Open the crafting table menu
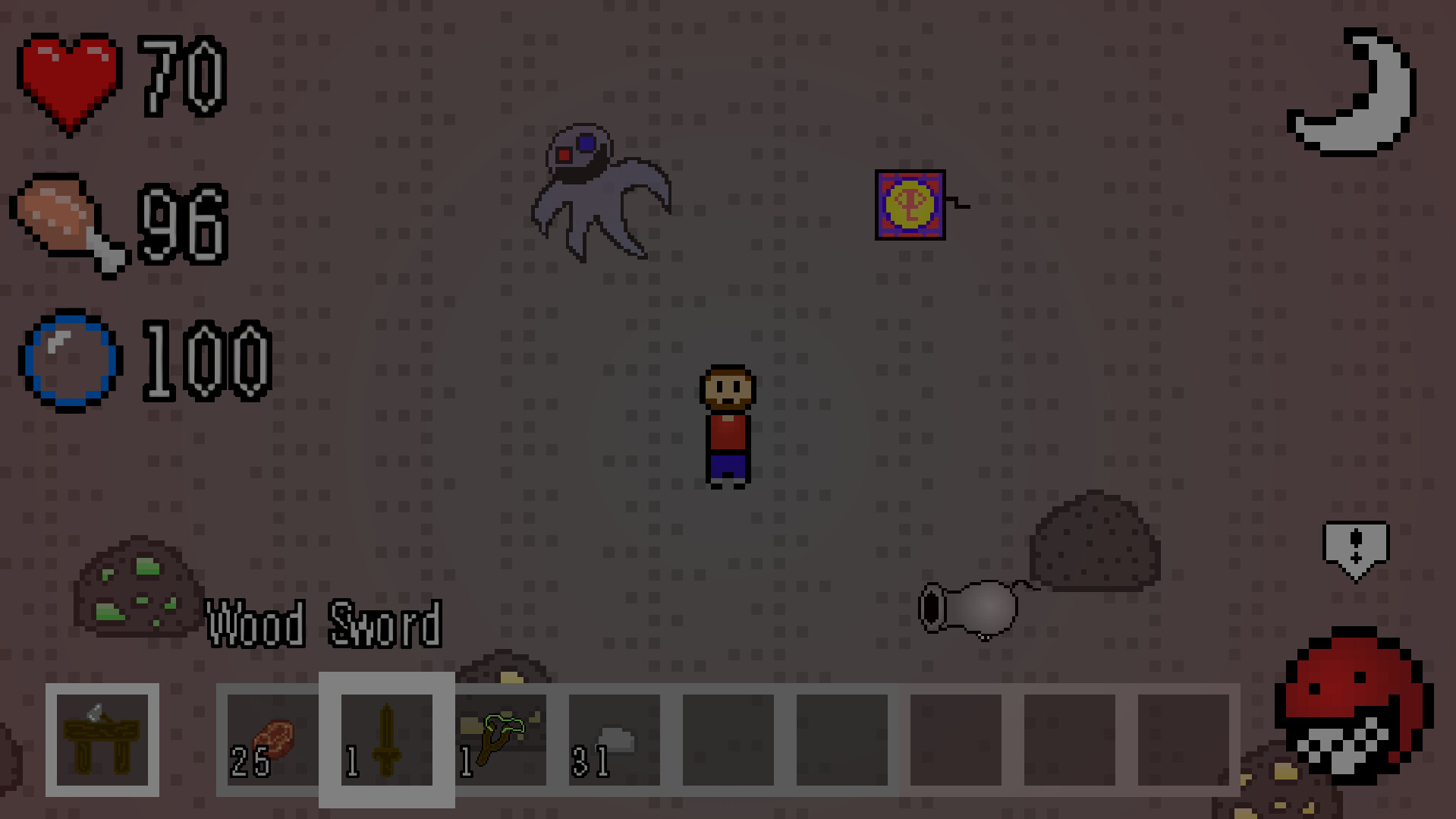The height and width of the screenshot is (819, 1456). pos(102,739)
